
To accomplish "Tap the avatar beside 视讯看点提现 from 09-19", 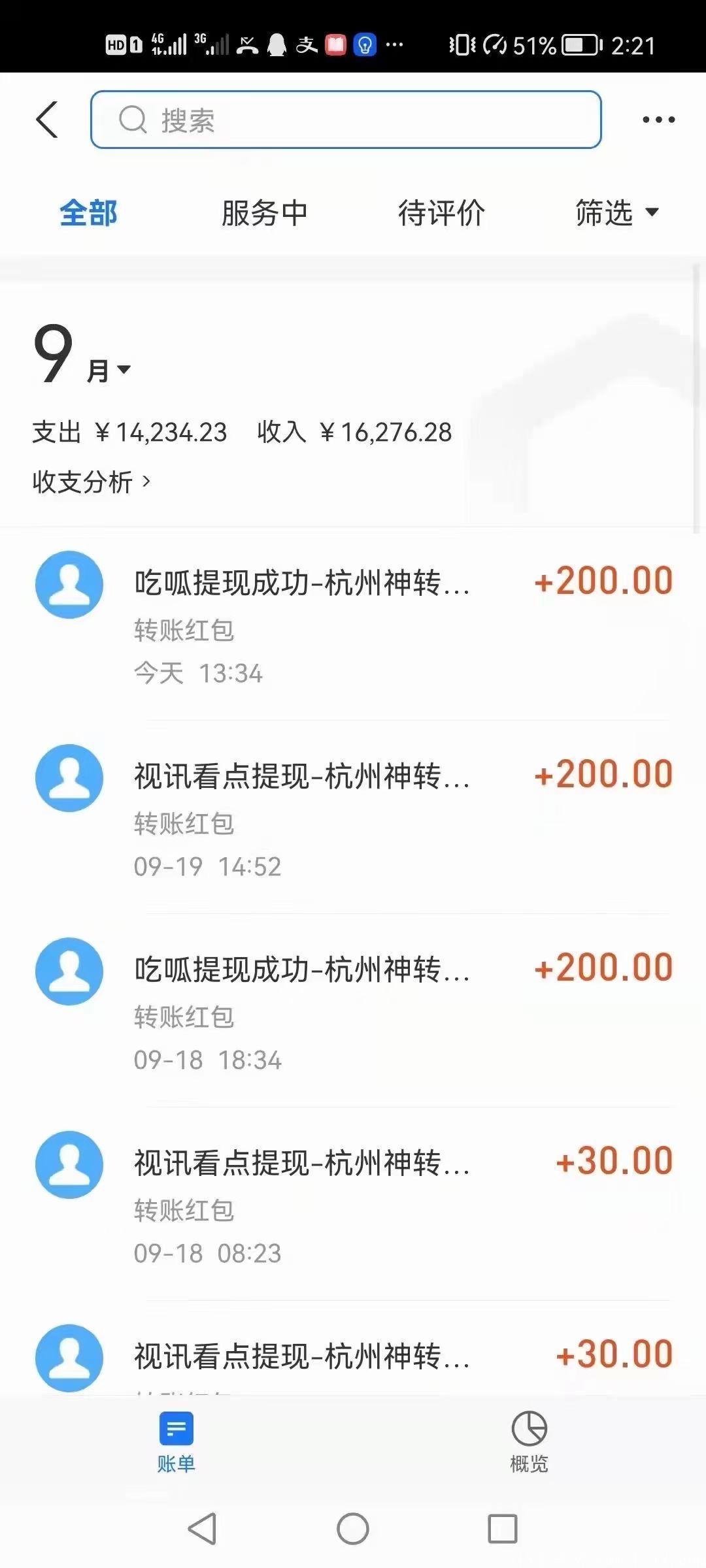I will [69, 777].
